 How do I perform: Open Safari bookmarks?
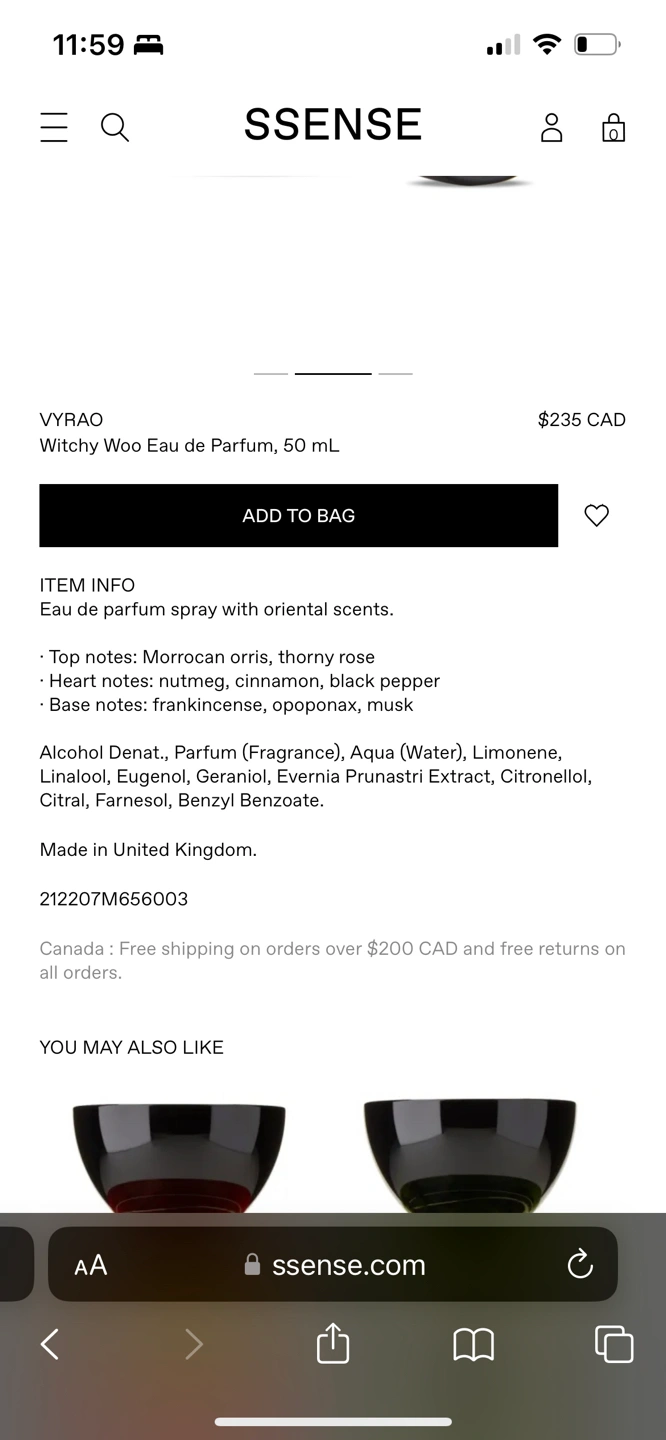[x=473, y=1344]
